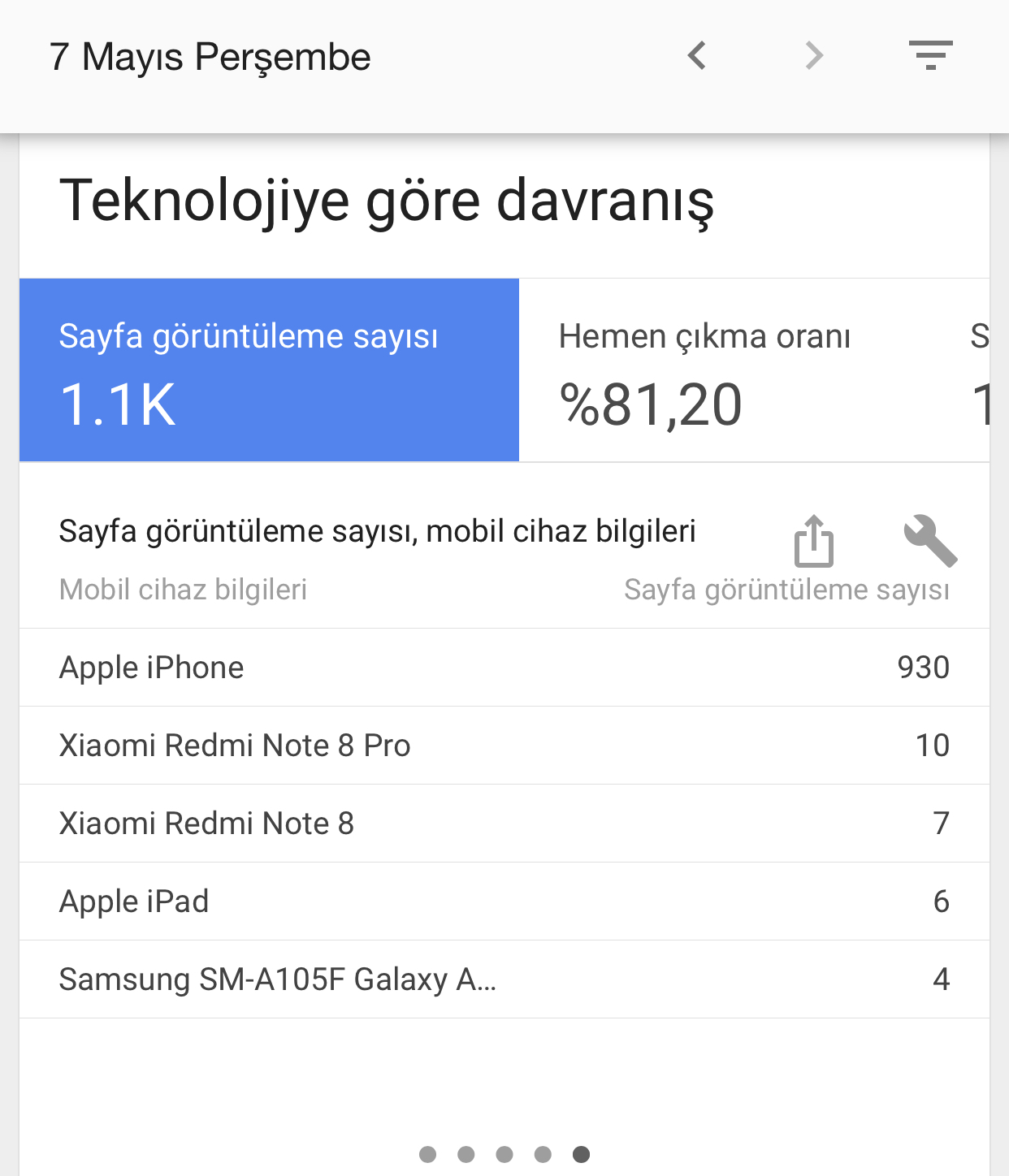Share the mobile device report
The image size is (1009, 1176).
tap(813, 540)
